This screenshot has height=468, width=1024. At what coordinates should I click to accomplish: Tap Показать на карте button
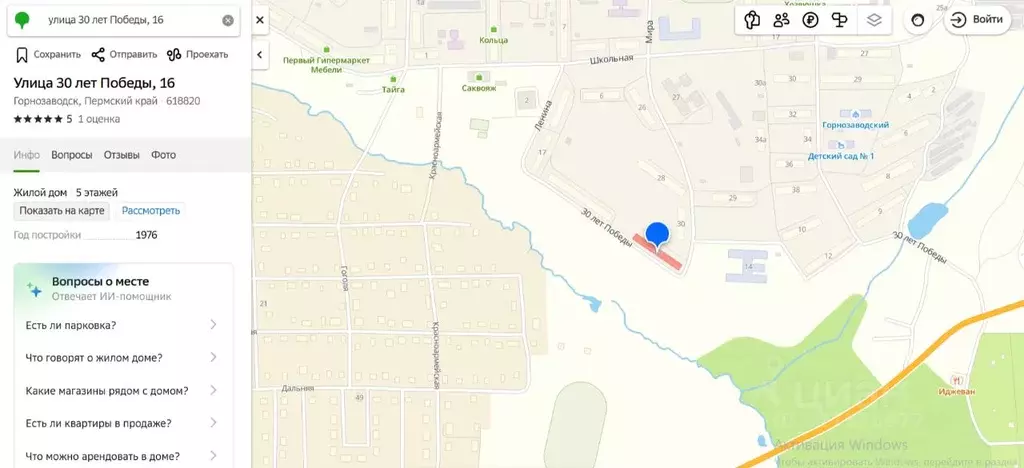(62, 211)
